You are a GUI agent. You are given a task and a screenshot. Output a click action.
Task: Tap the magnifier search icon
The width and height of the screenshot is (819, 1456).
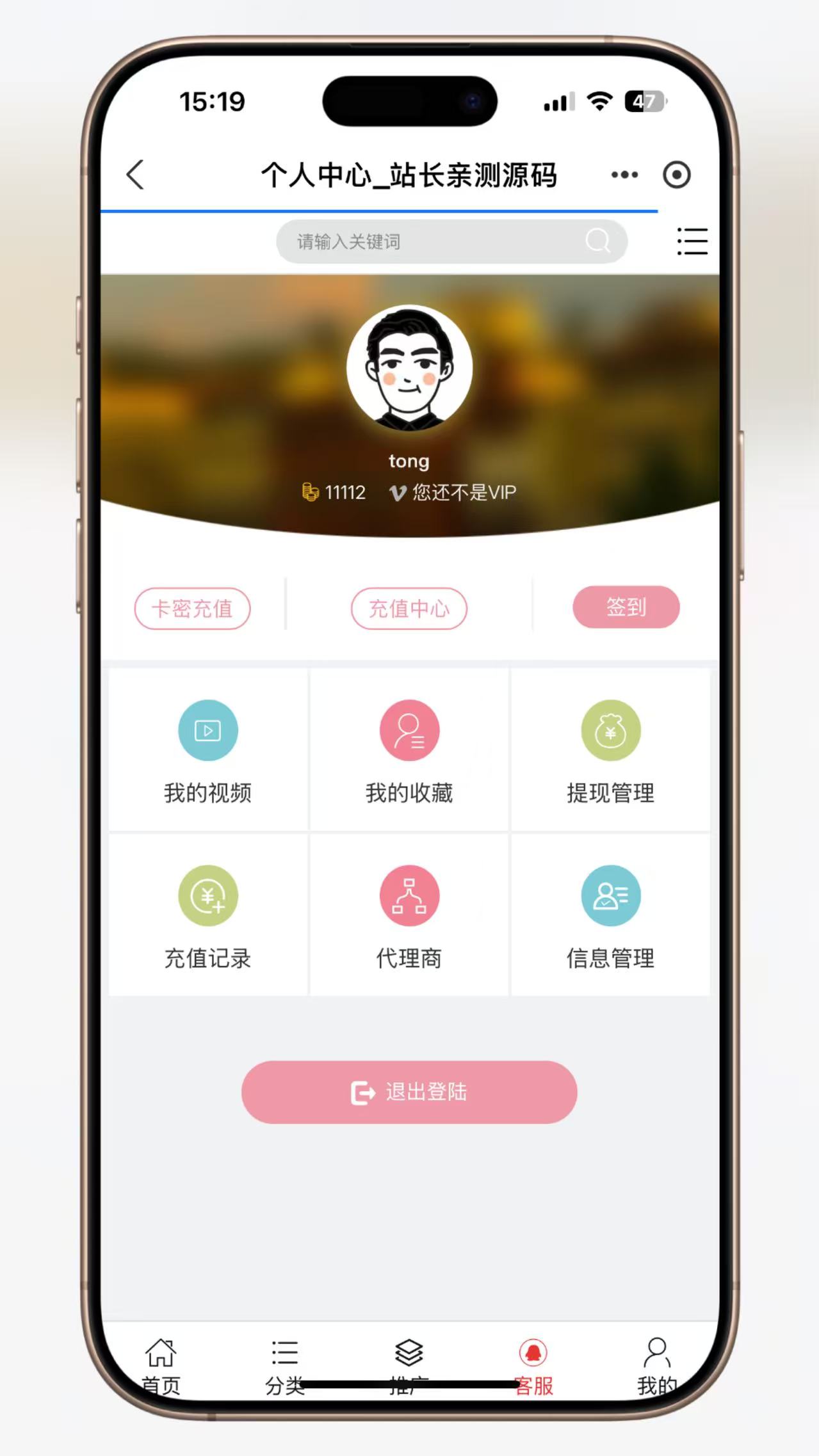[597, 241]
